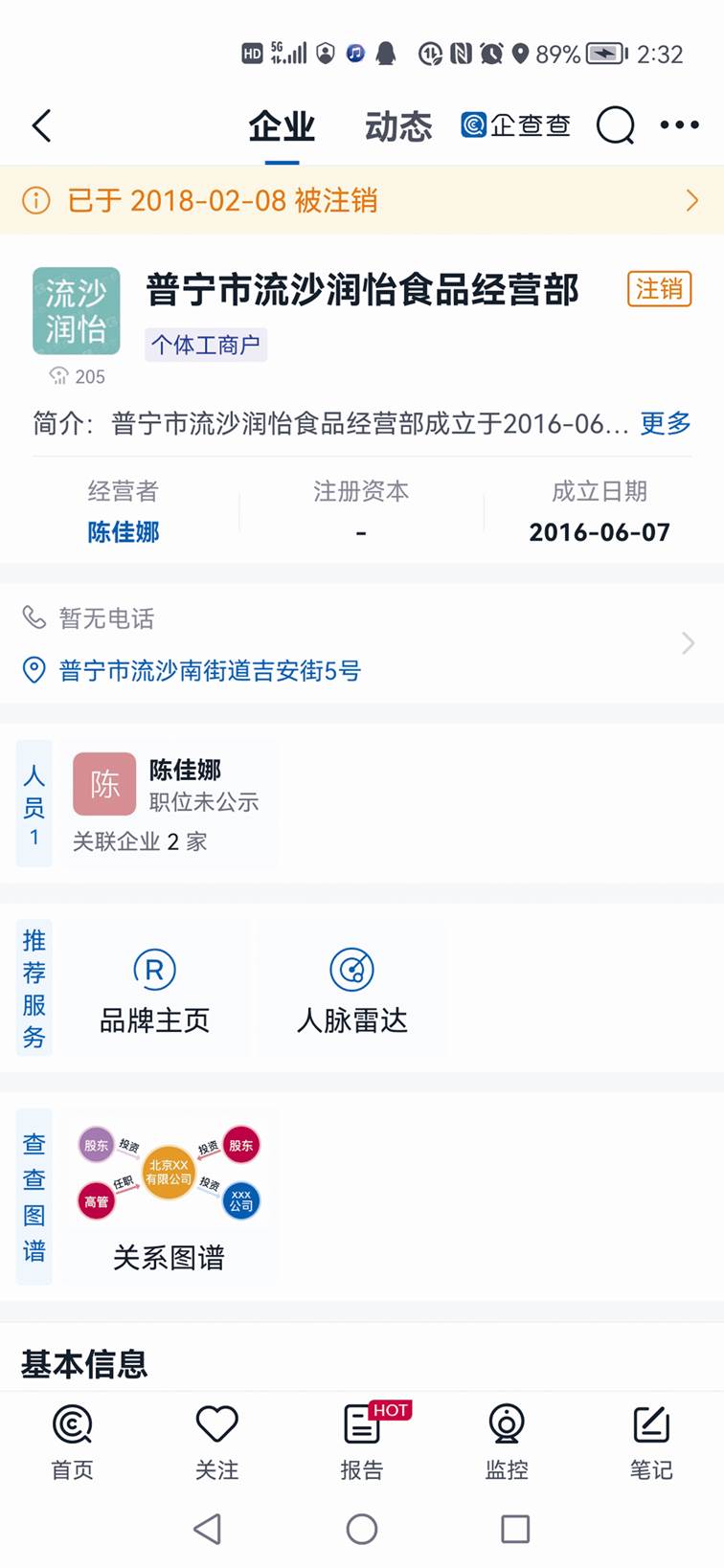Go to 首页 in bottom bar

point(72,1442)
